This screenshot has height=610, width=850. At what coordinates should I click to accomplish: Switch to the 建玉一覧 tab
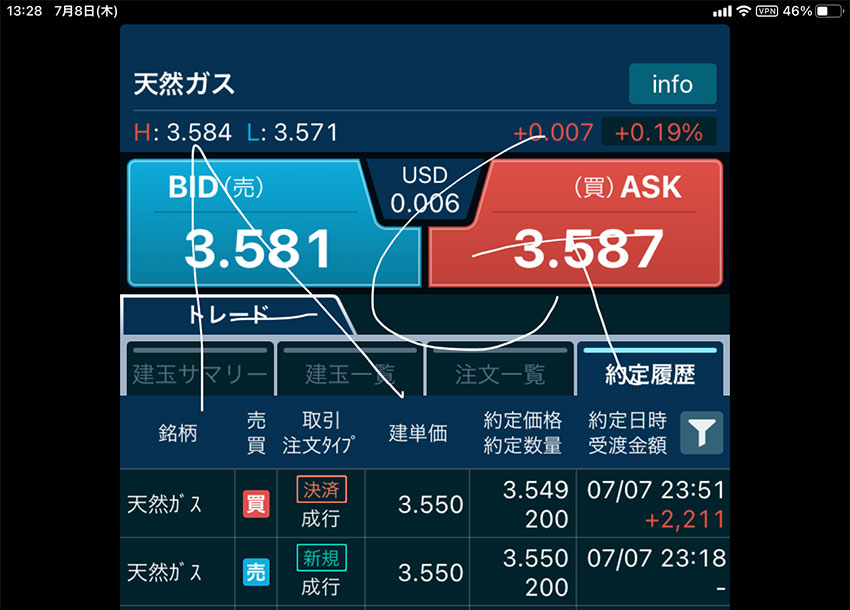[x=350, y=372]
